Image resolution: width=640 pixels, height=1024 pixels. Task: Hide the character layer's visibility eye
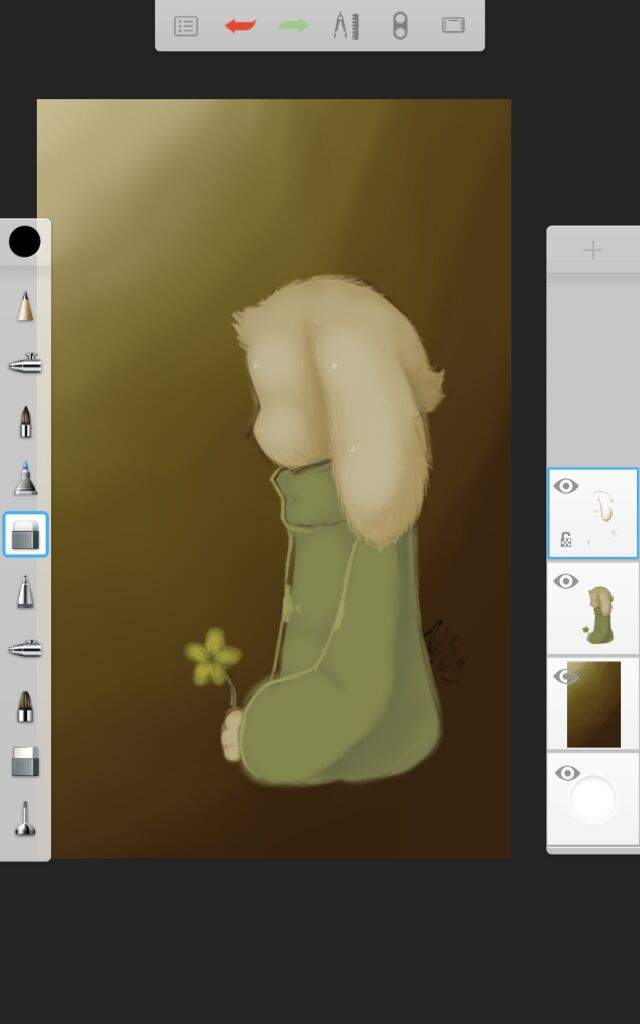coord(566,581)
